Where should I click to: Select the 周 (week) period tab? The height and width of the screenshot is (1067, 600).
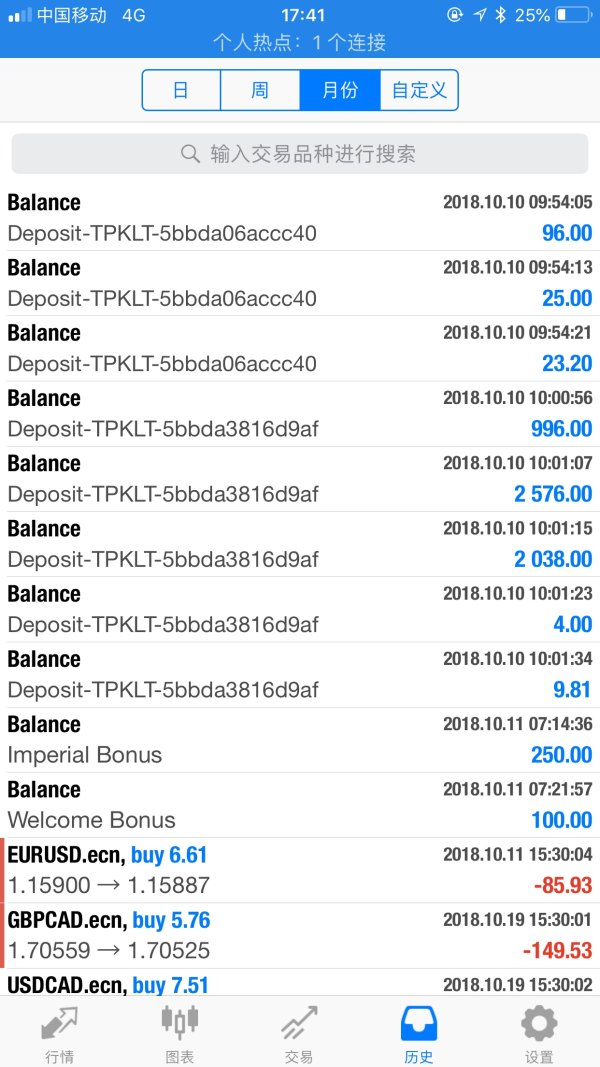(260, 90)
